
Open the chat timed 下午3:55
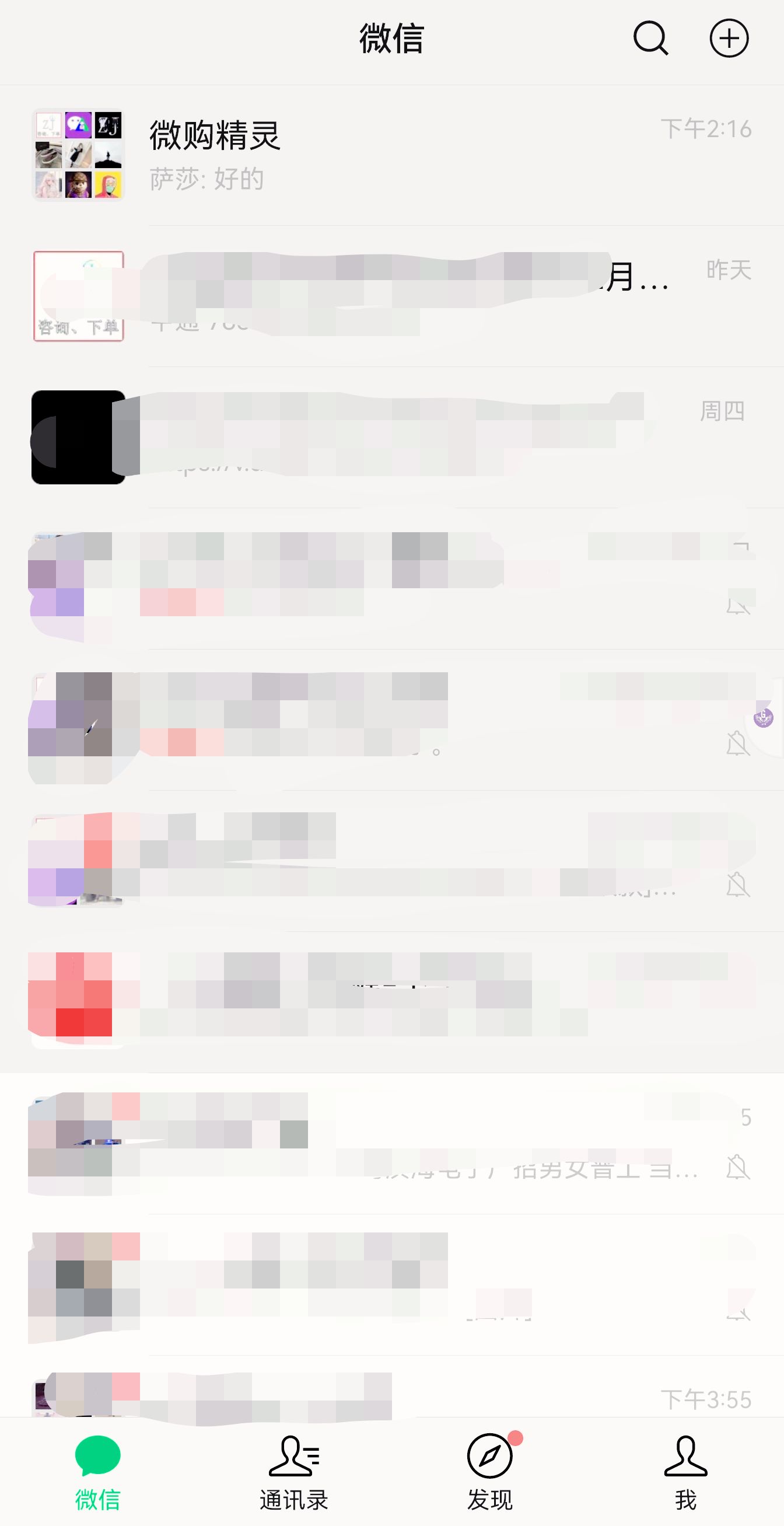(392, 1387)
